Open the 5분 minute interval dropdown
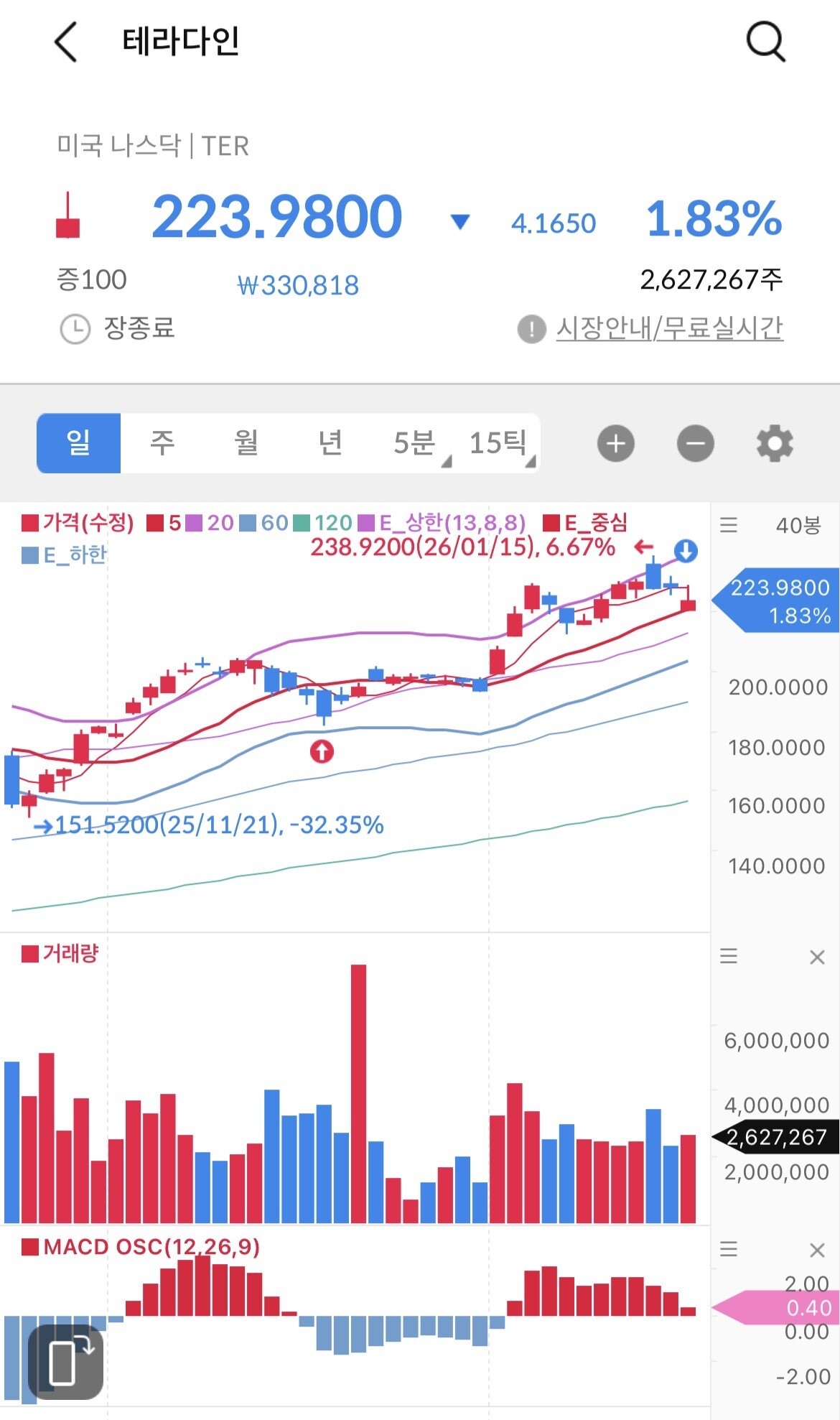The height and width of the screenshot is (1420, 840). pyautogui.click(x=416, y=443)
